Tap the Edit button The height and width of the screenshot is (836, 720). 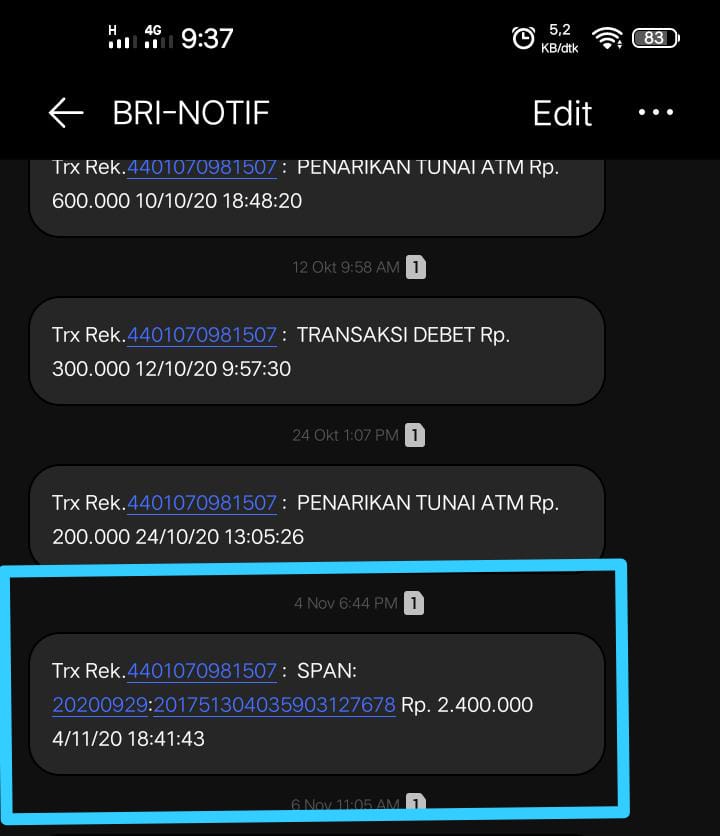click(x=562, y=113)
